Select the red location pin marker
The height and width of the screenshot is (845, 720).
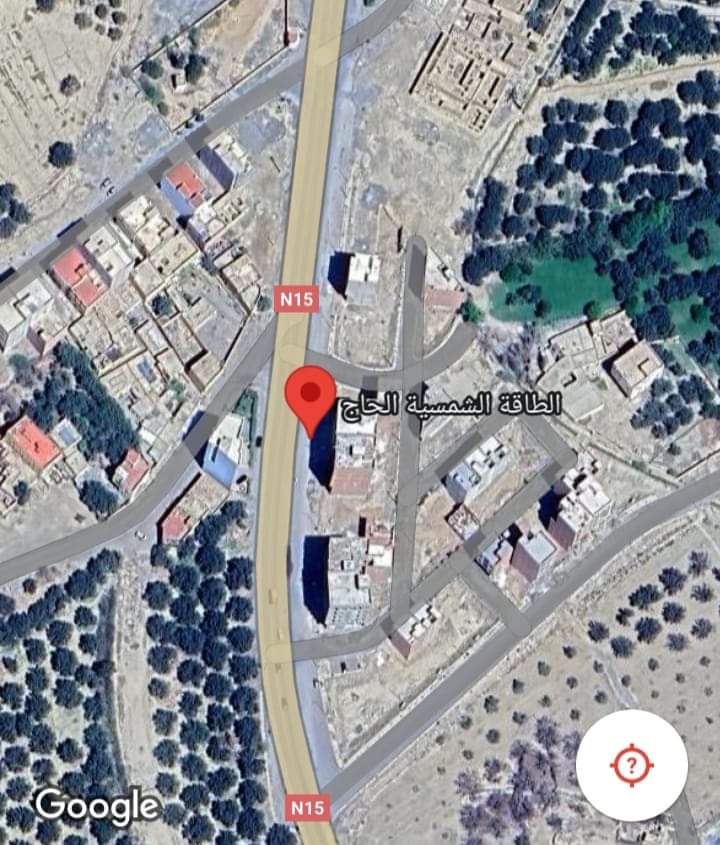(309, 396)
